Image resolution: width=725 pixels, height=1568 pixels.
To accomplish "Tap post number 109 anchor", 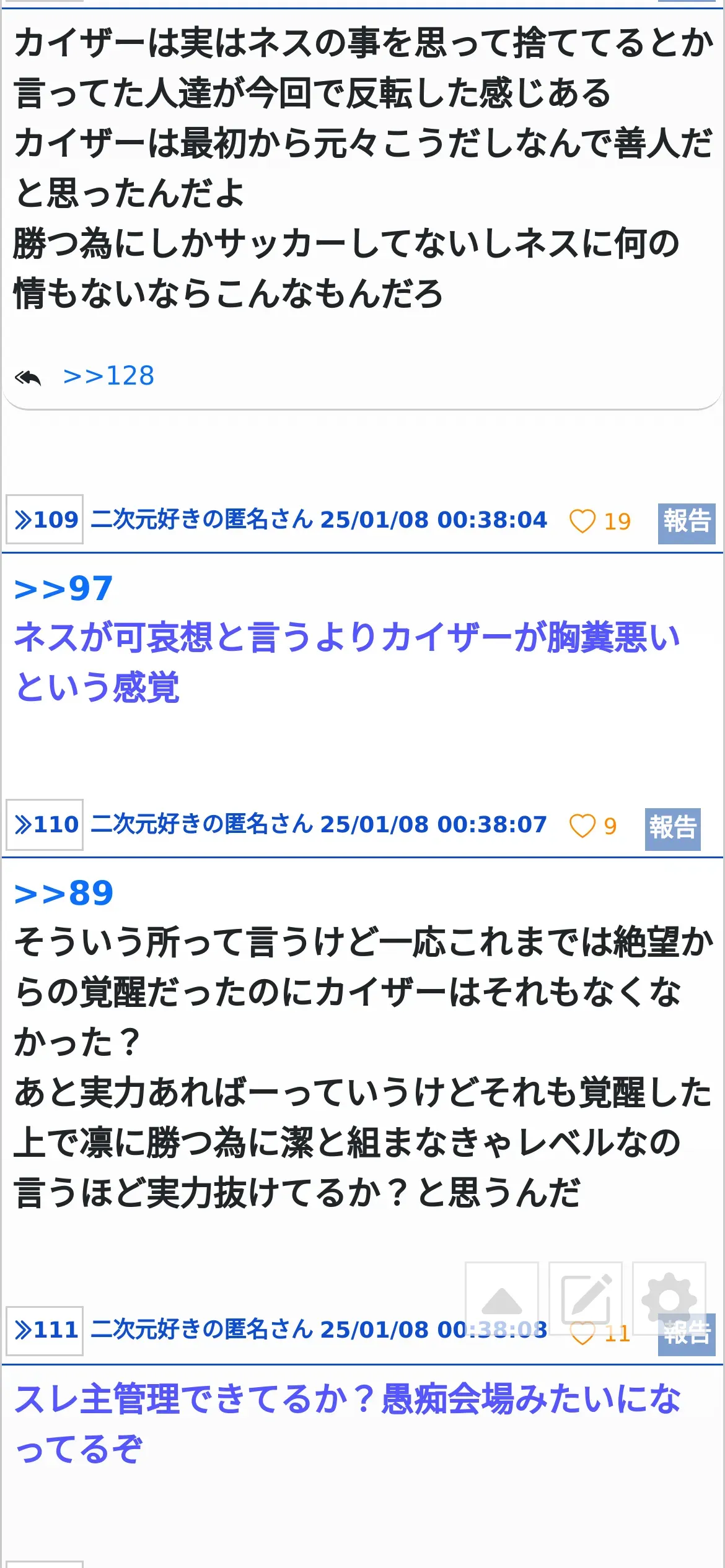I will point(45,520).
